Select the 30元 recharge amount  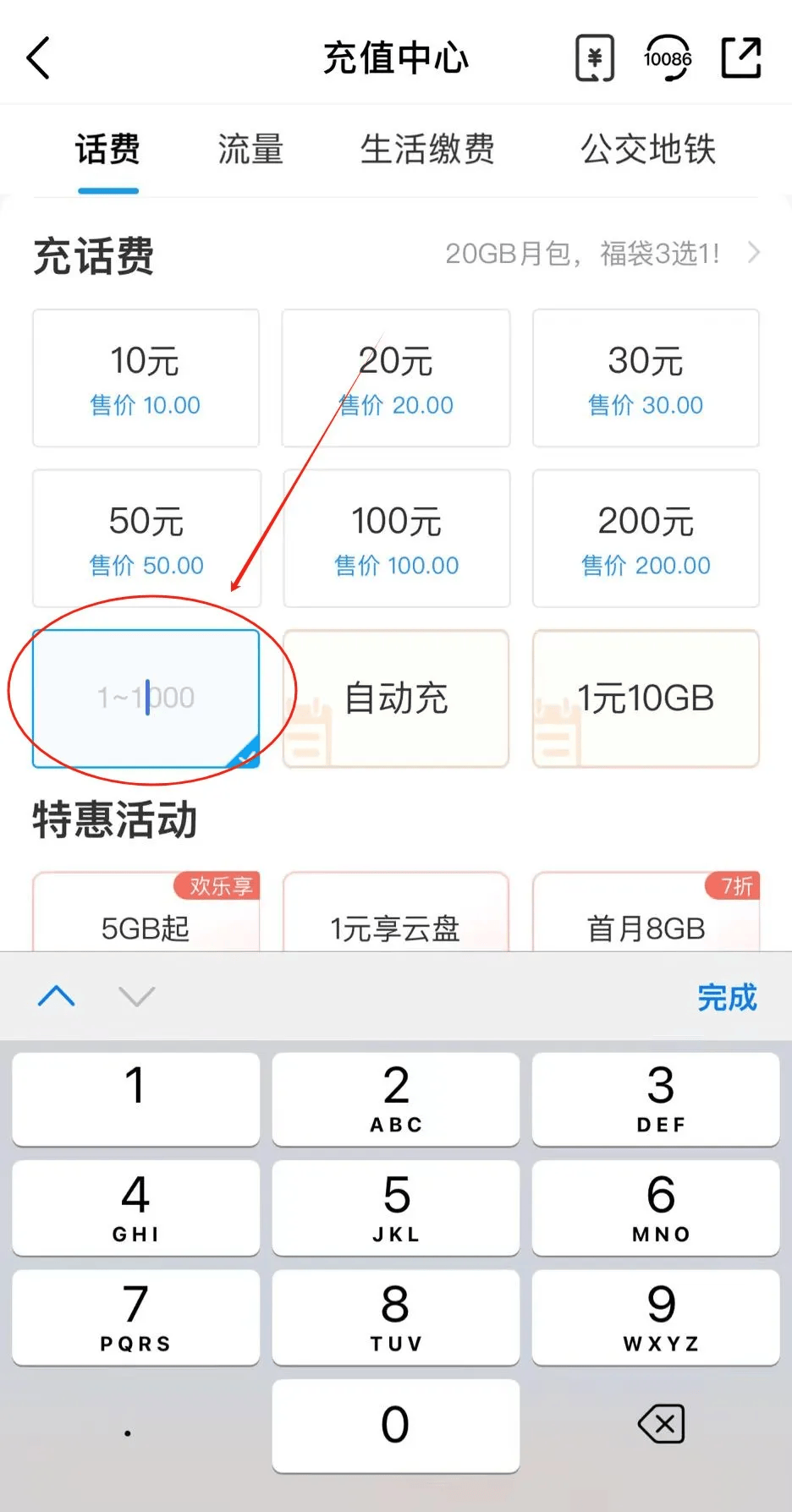click(x=646, y=378)
